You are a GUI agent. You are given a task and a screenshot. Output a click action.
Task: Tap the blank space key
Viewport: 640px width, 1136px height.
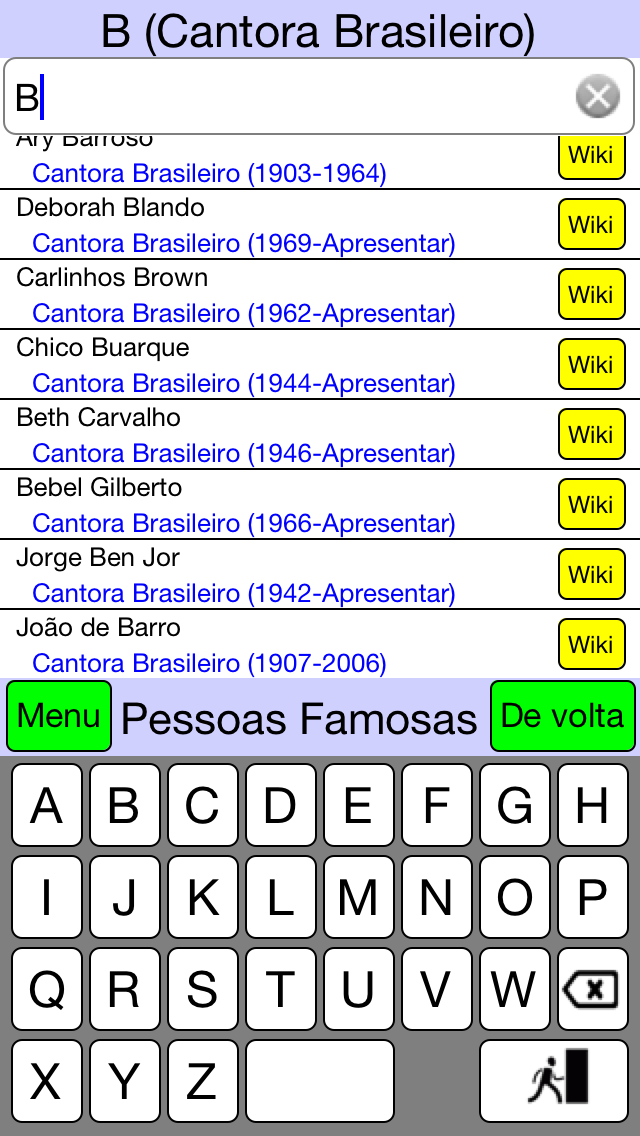(320, 1081)
